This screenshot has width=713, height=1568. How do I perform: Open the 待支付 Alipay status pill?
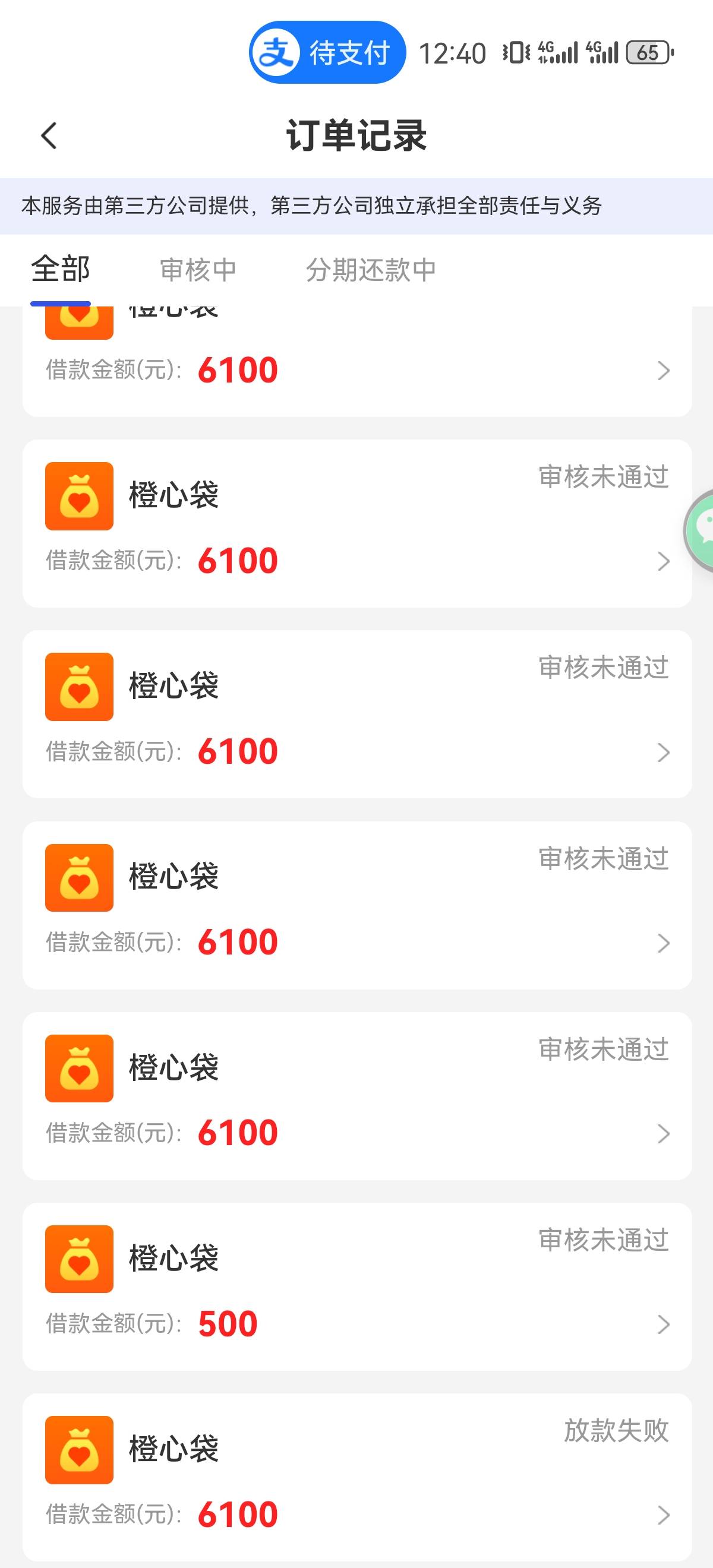327,52
